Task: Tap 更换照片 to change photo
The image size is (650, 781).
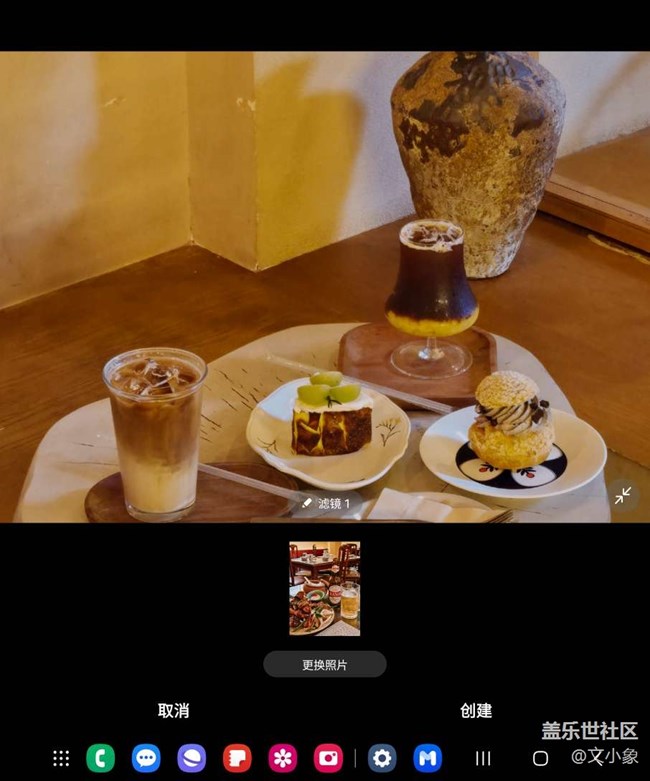Action: [324, 664]
